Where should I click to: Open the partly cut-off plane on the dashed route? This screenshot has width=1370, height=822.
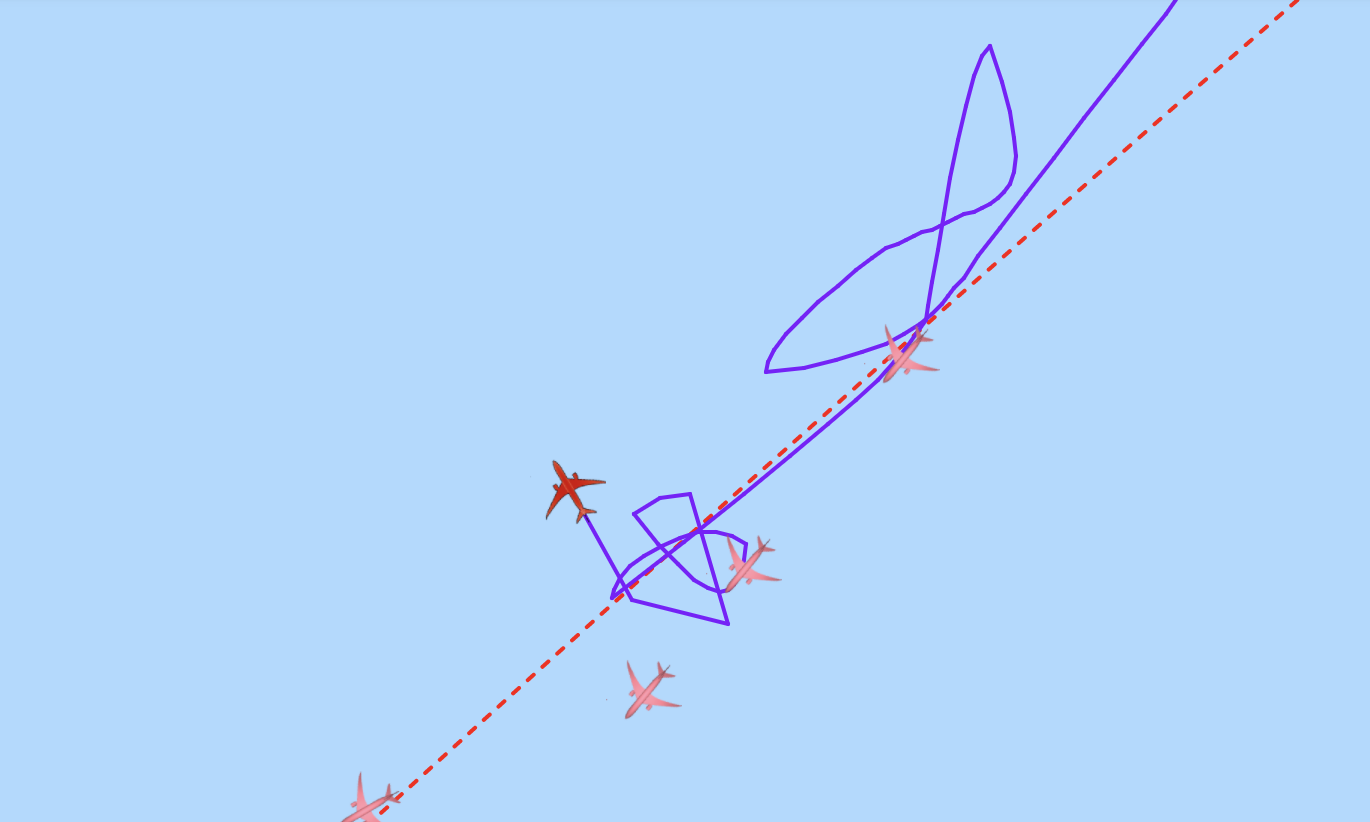click(x=369, y=802)
